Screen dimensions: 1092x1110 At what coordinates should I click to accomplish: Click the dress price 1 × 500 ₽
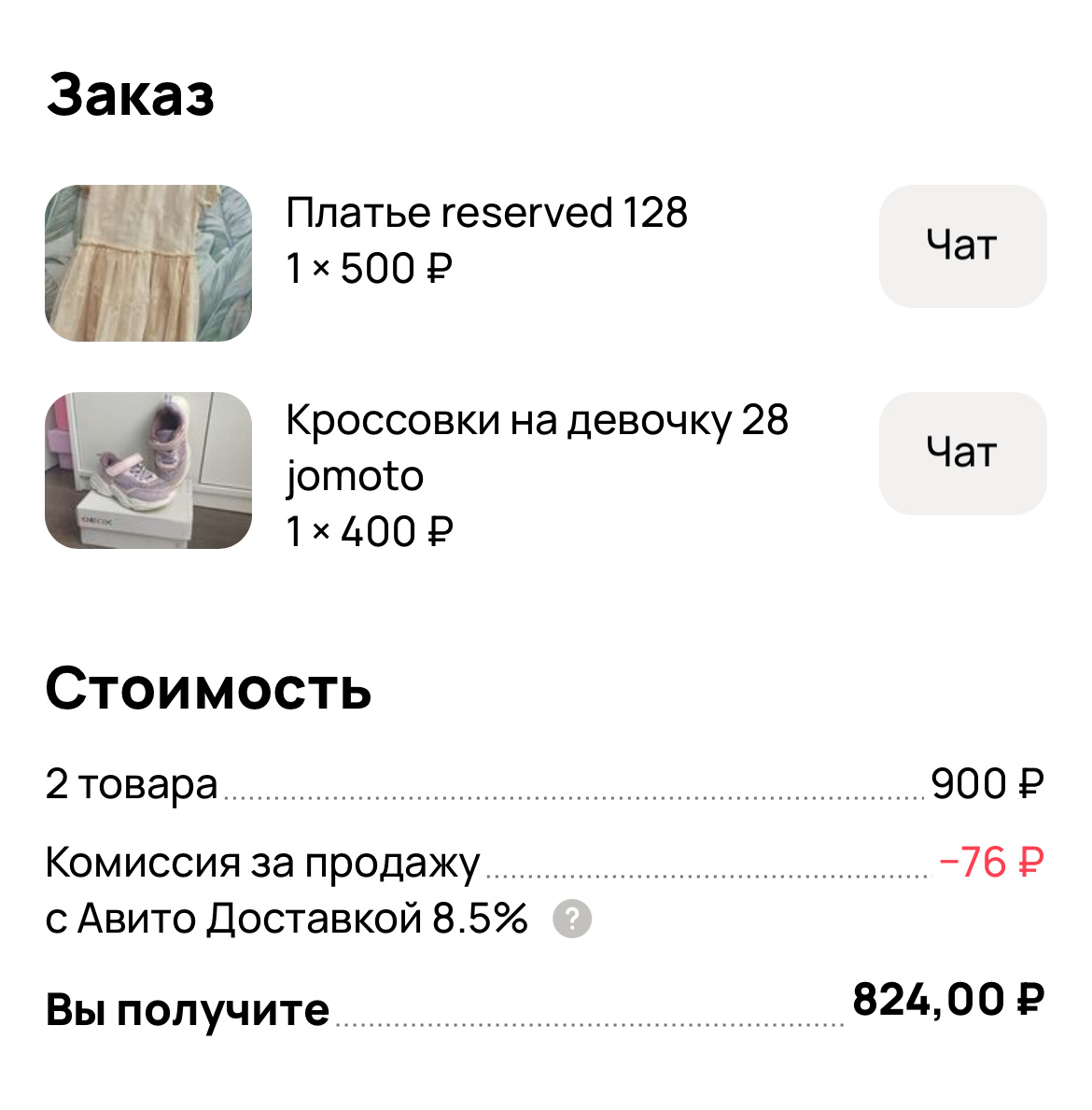tap(364, 269)
